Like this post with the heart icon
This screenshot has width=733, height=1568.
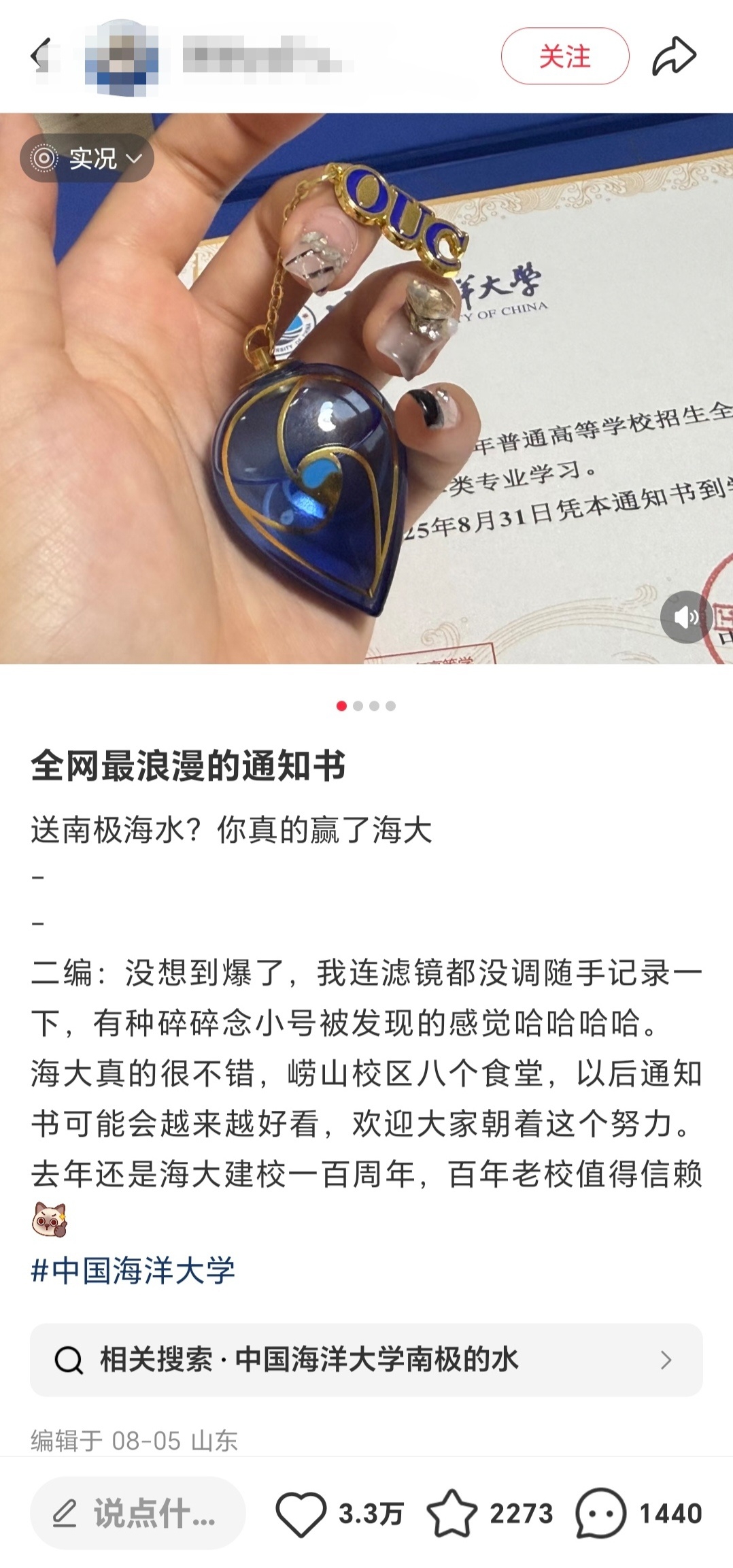[301, 1514]
